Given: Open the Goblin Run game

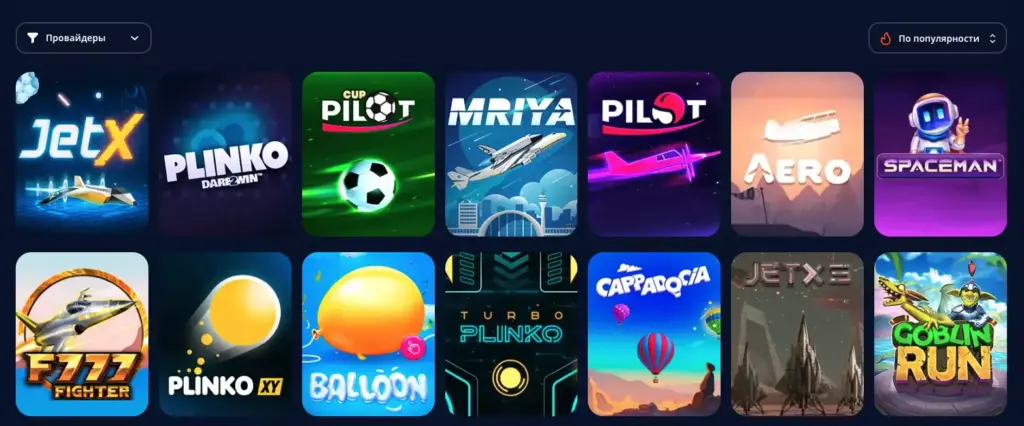Looking at the screenshot, I should (x=940, y=334).
